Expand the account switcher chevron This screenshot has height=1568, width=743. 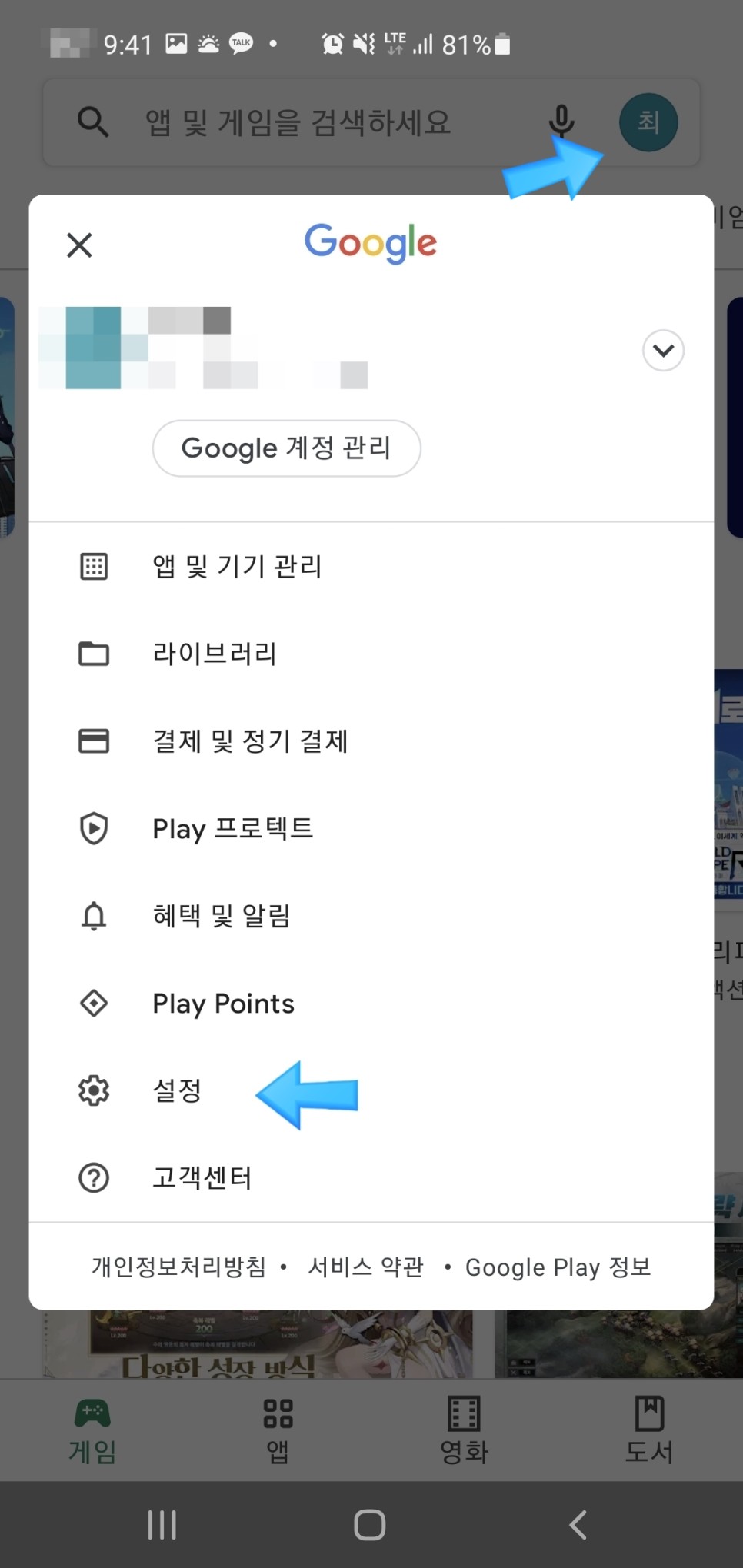click(x=661, y=351)
